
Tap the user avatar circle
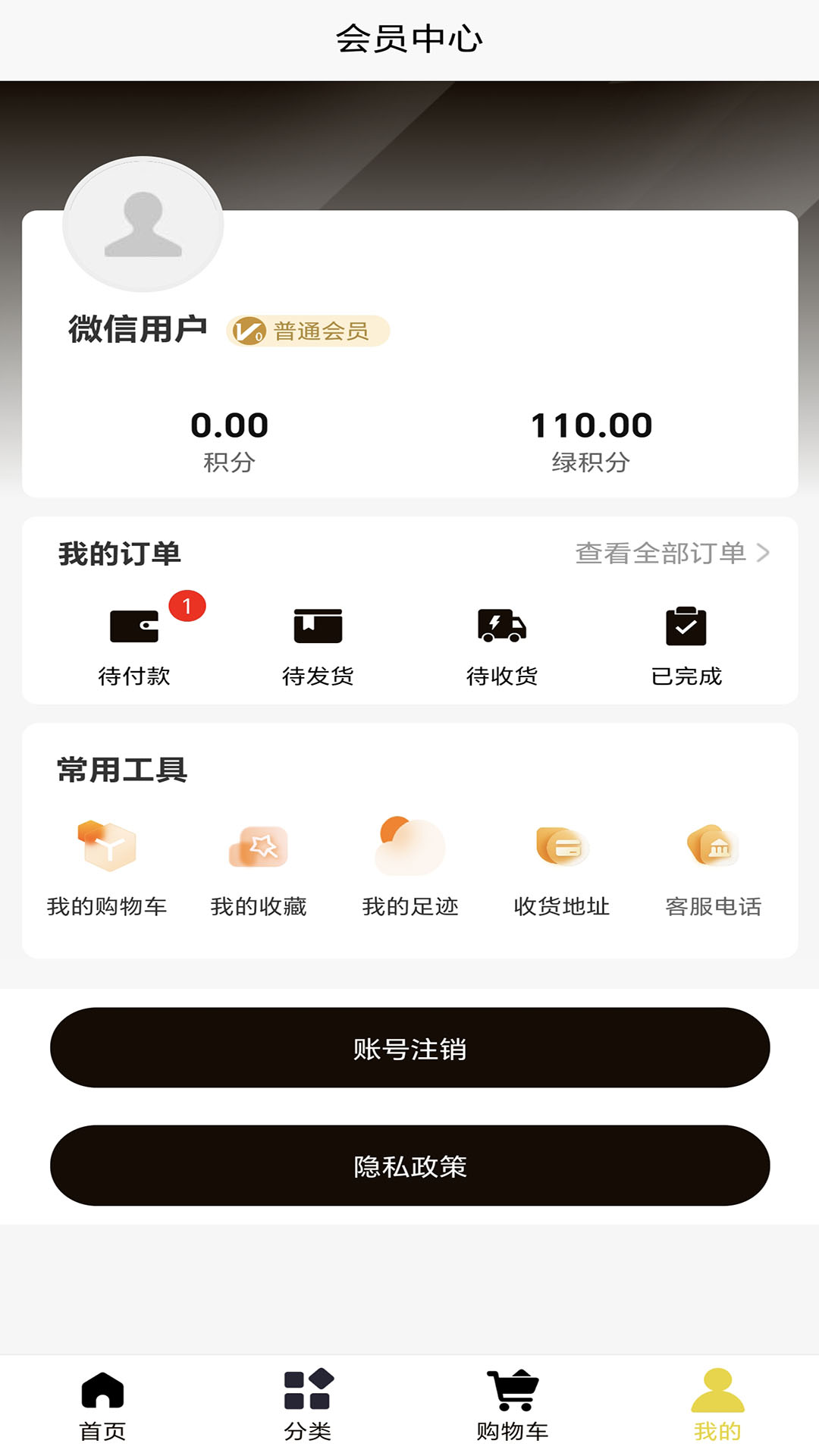(x=145, y=227)
